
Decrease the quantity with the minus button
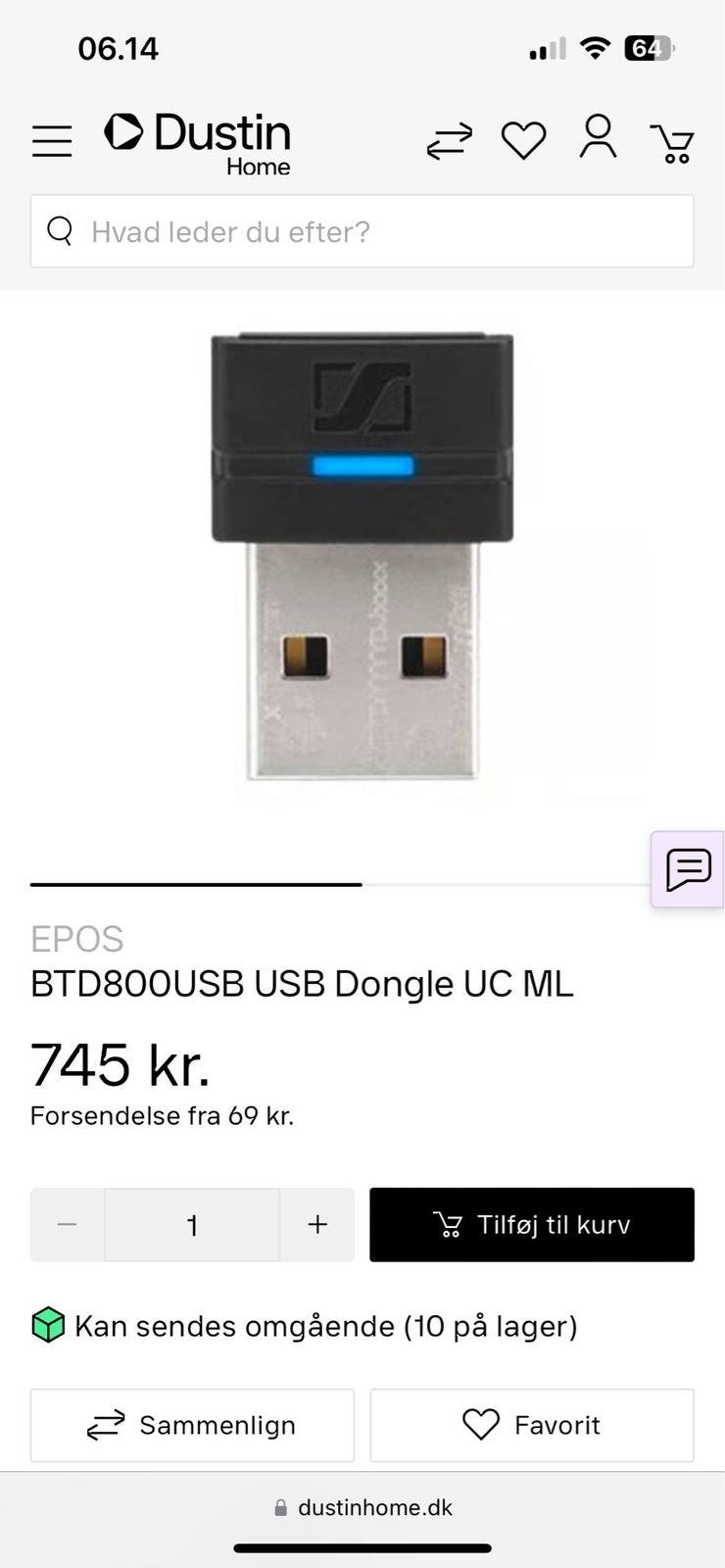click(x=67, y=1225)
